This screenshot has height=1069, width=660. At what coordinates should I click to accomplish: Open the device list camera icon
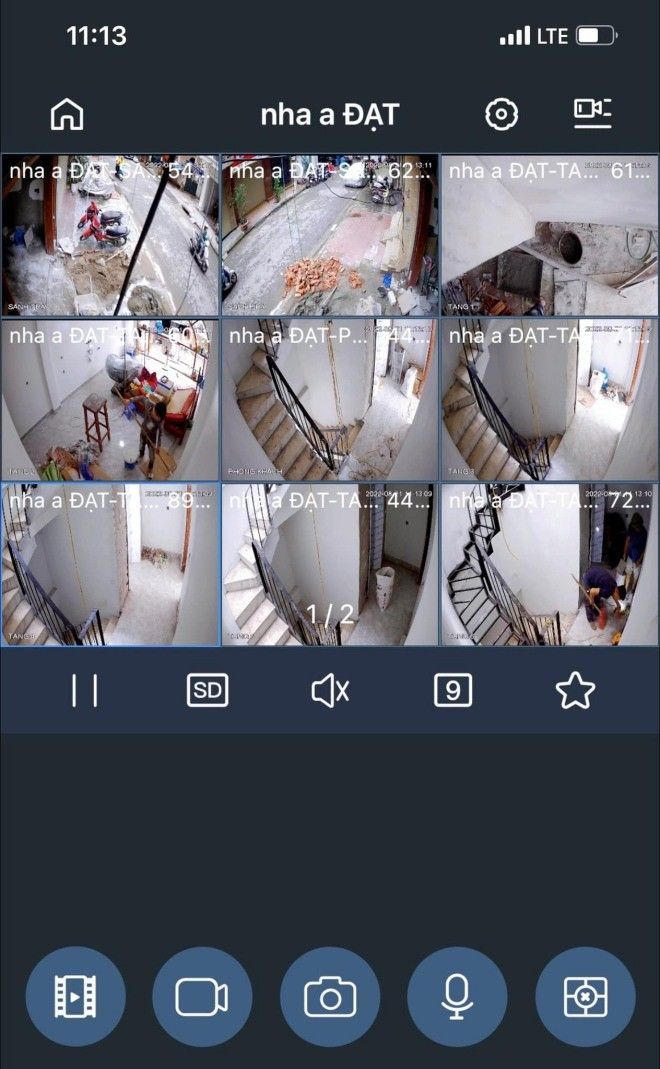point(592,114)
